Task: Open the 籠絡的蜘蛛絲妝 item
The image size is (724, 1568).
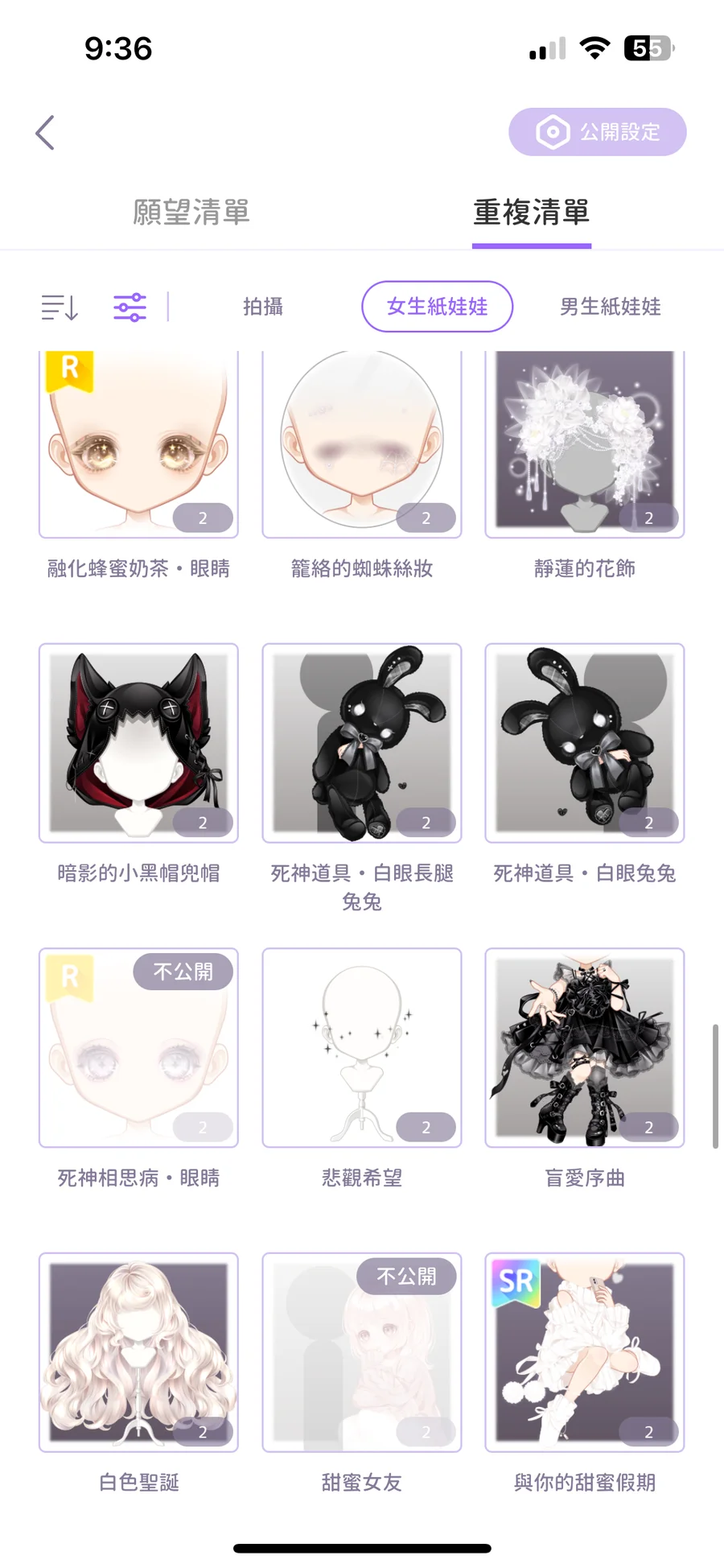Action: [361, 444]
